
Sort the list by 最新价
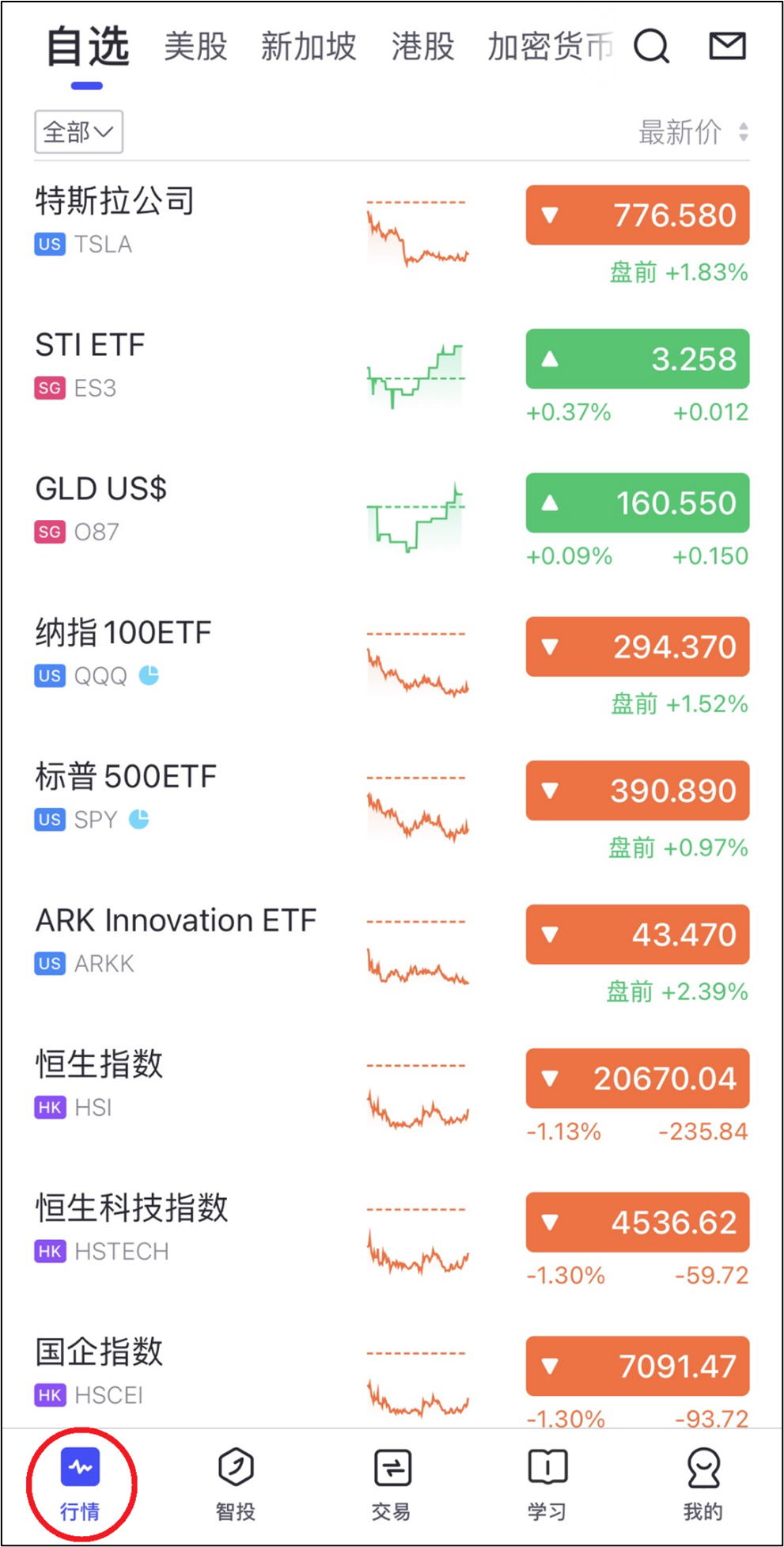pos(694,131)
